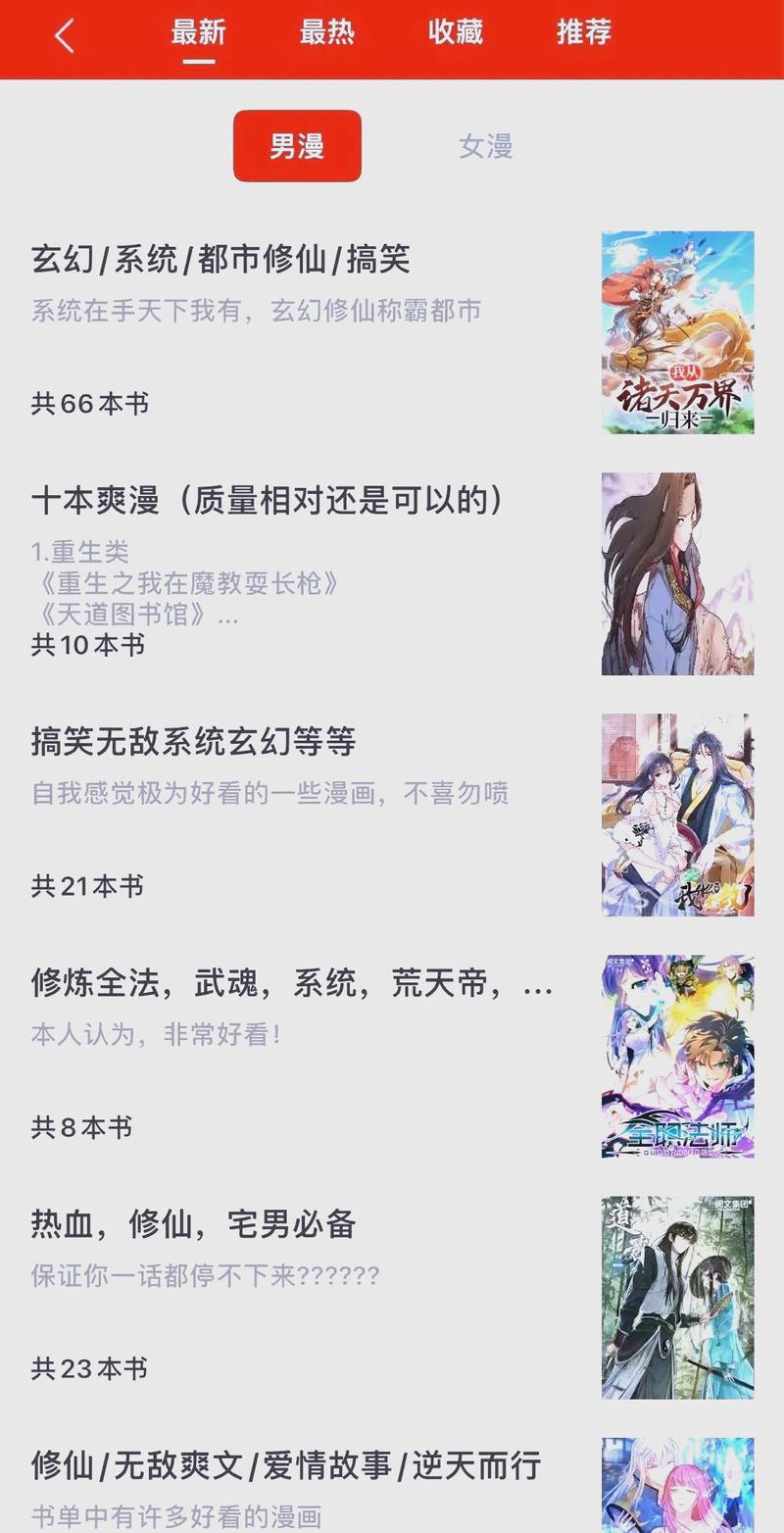Select the 男漫 category
The width and height of the screenshot is (784, 1533).
pos(297,146)
